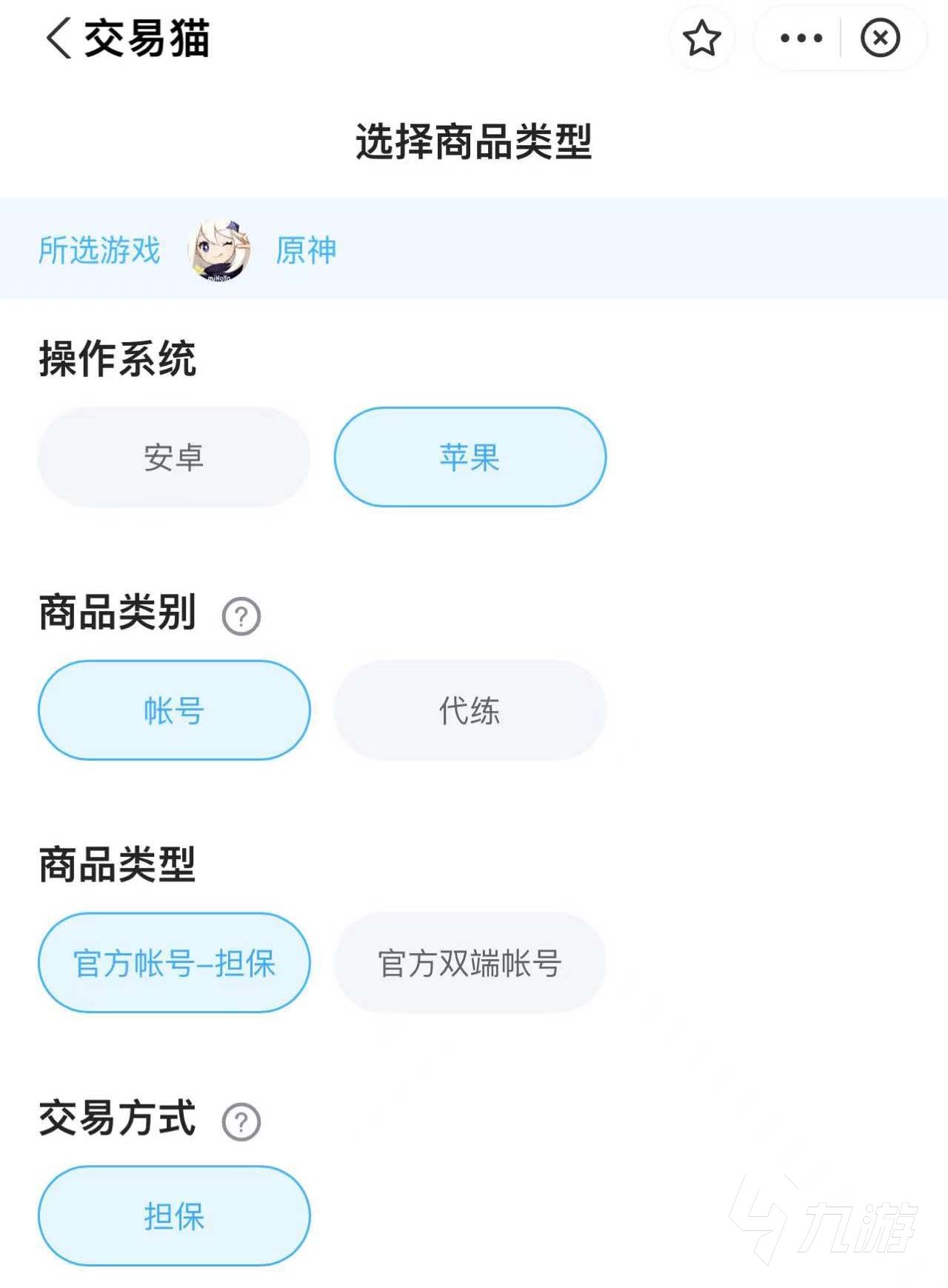The height and width of the screenshot is (1288, 948).
Task: Open the three-dot more menu
Action: coord(801,39)
